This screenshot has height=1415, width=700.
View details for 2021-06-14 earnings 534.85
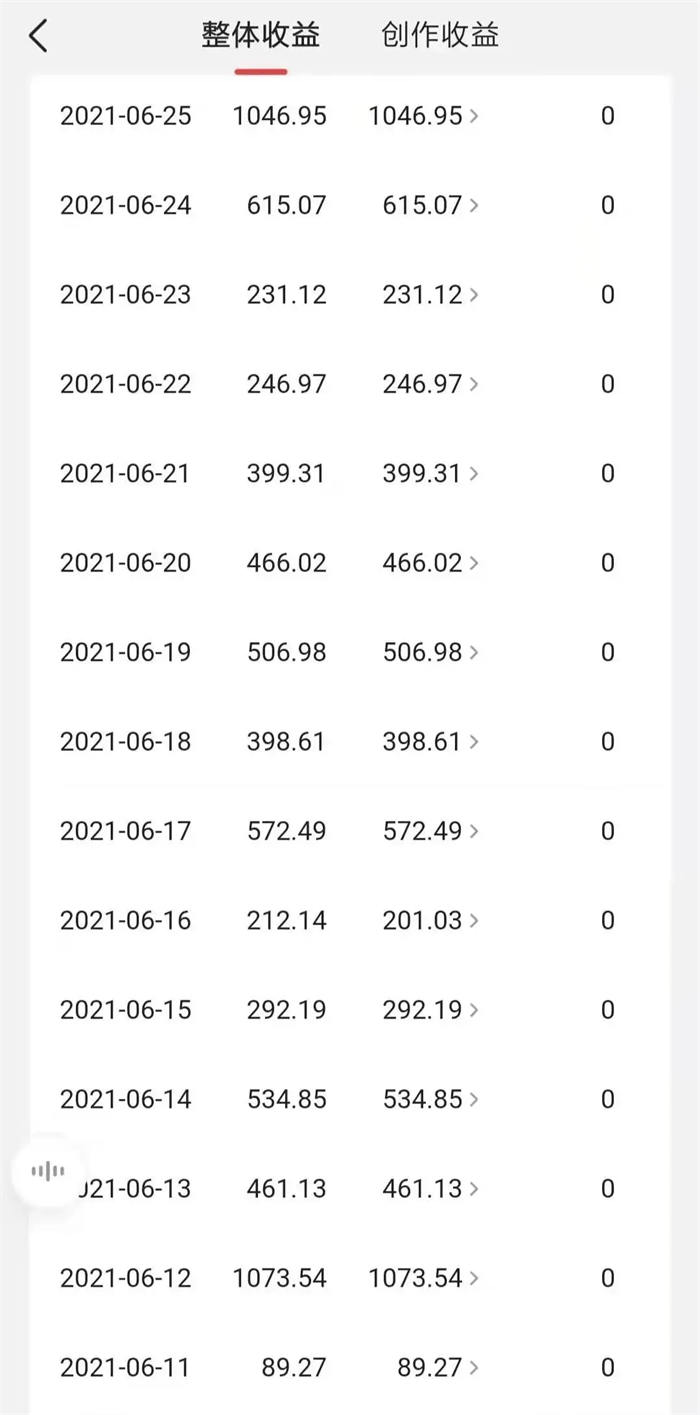430,1099
